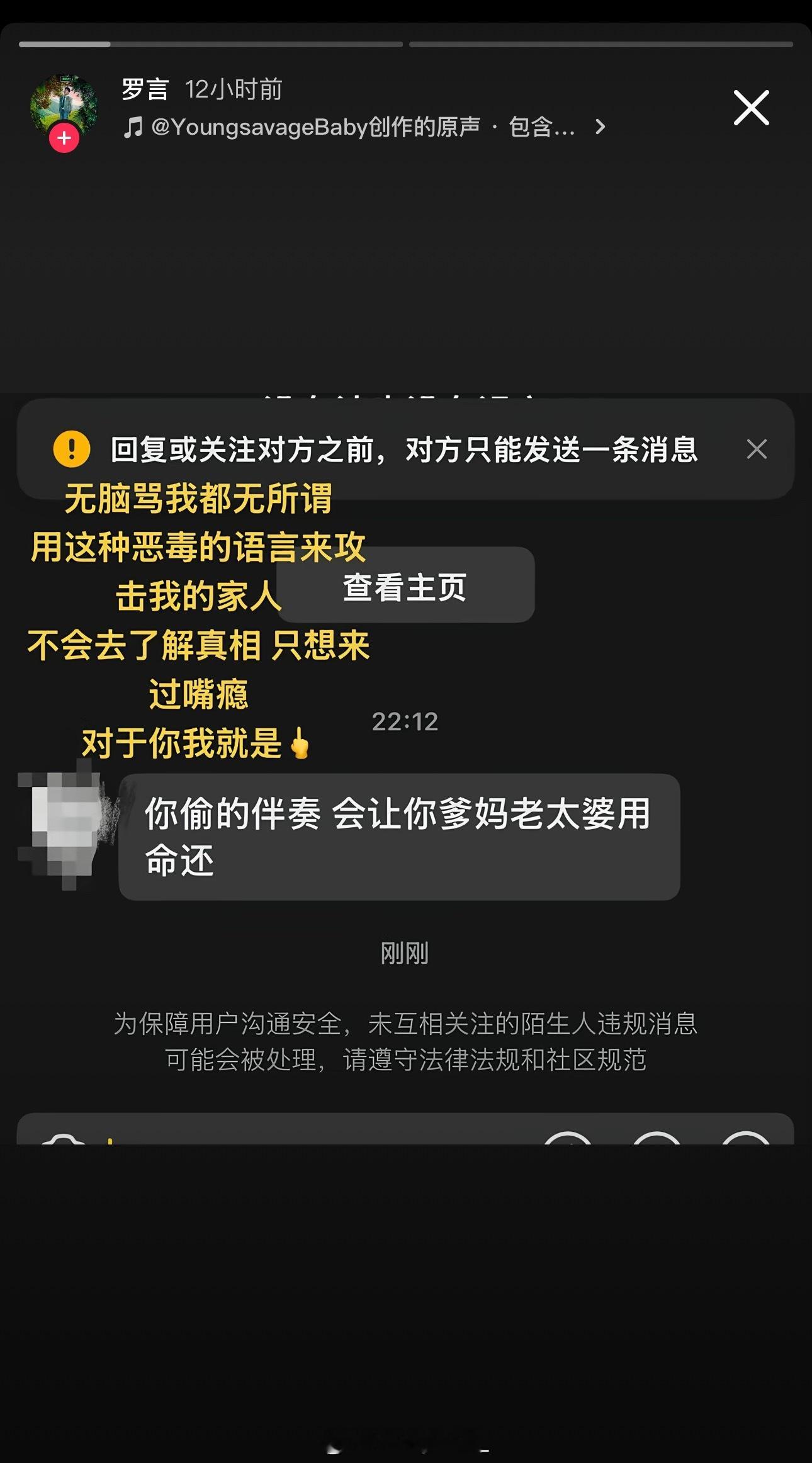Tap the 刚刚 timestamp under the message
Screen dimensions: 812x1463
point(405,954)
